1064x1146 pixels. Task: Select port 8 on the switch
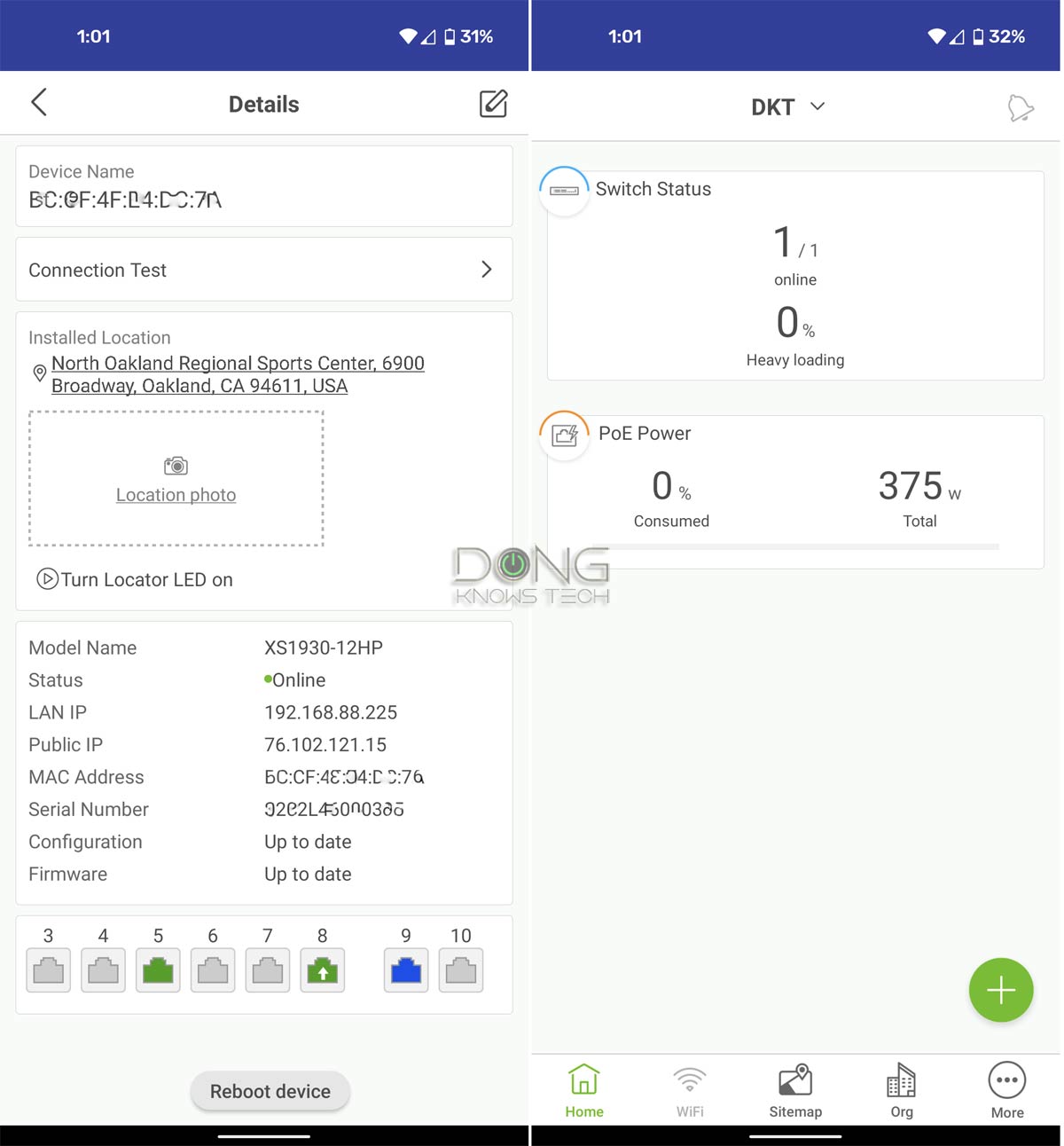[322, 969]
